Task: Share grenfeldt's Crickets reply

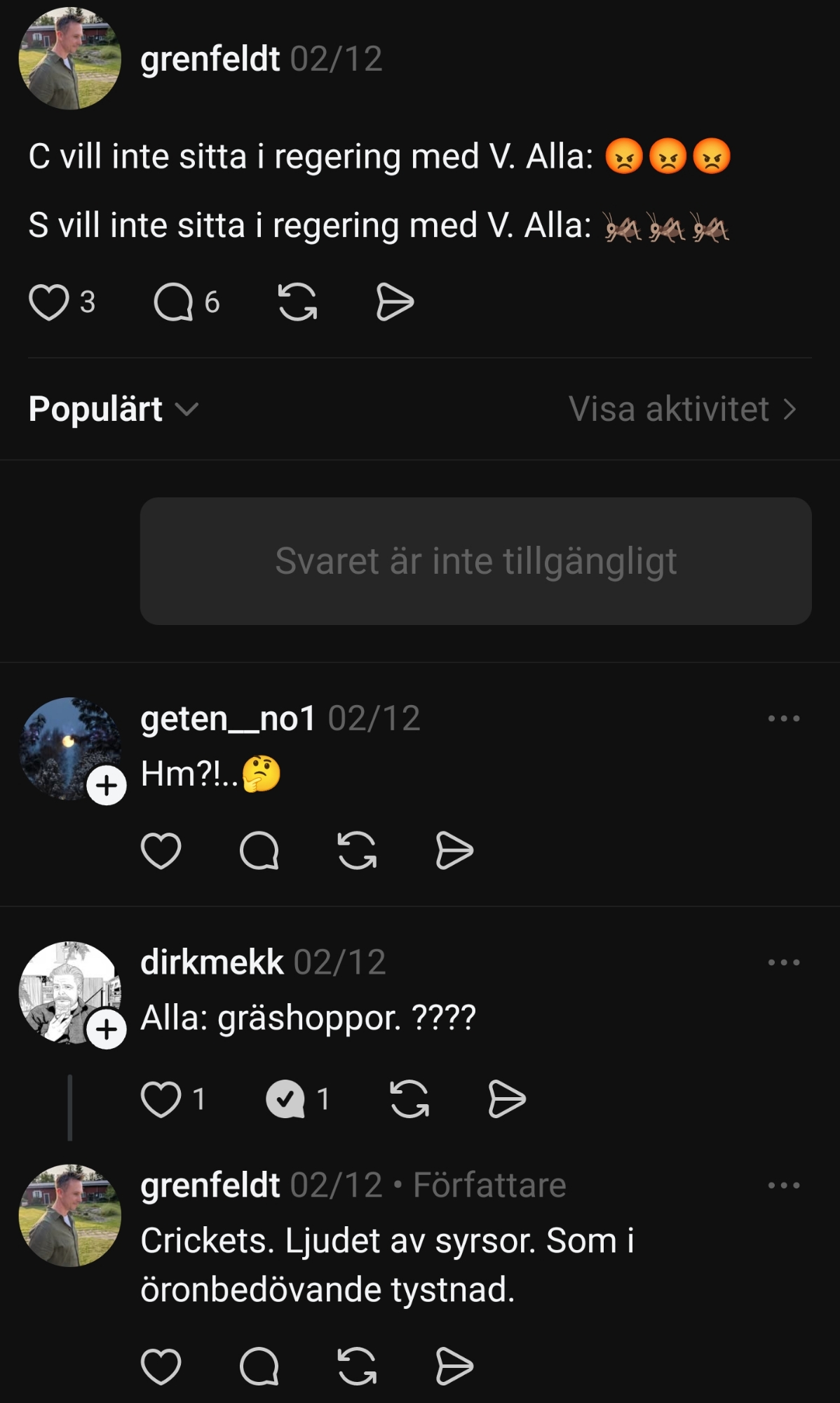Action: [x=454, y=1366]
